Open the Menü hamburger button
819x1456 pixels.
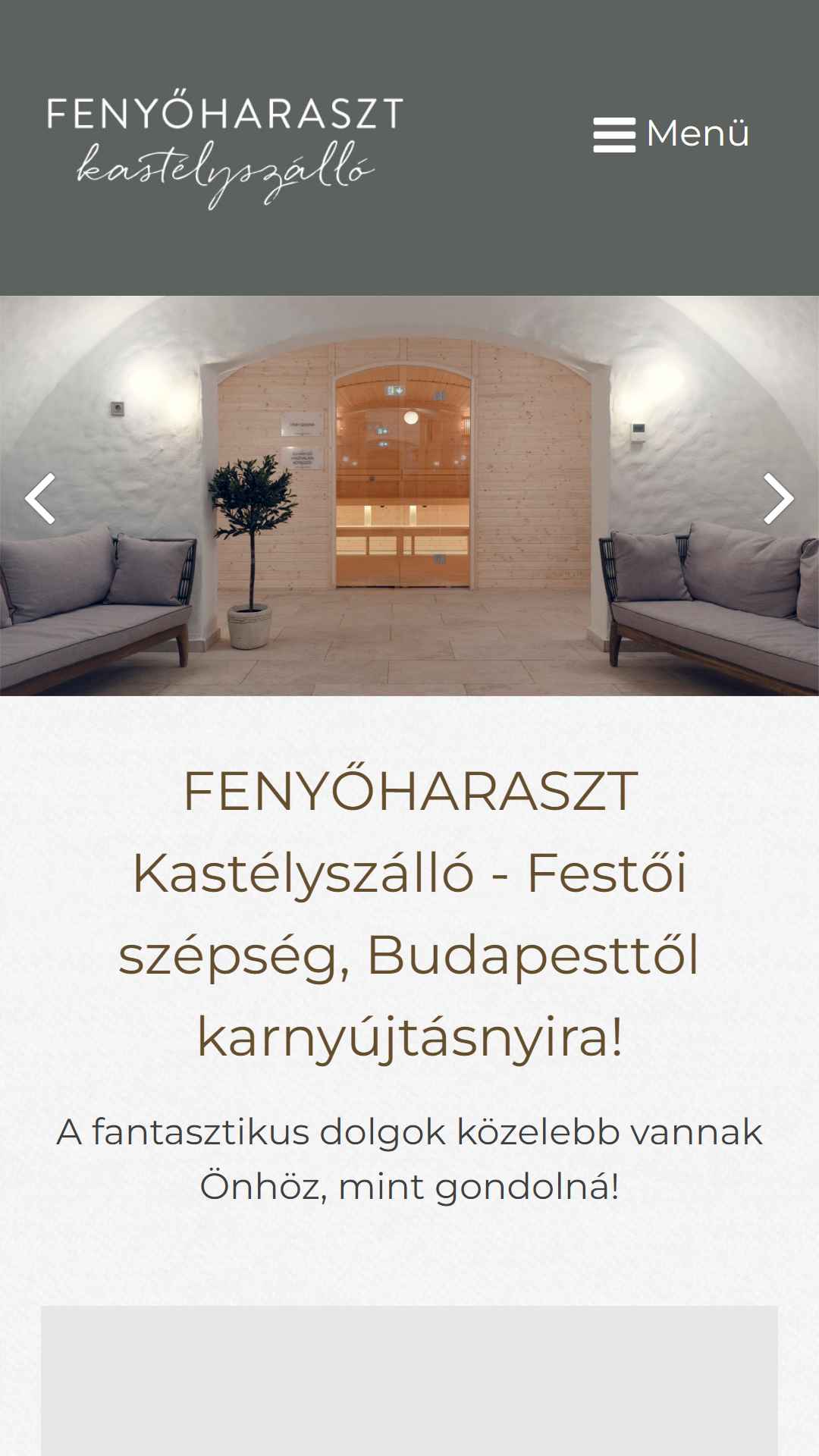coord(671,134)
